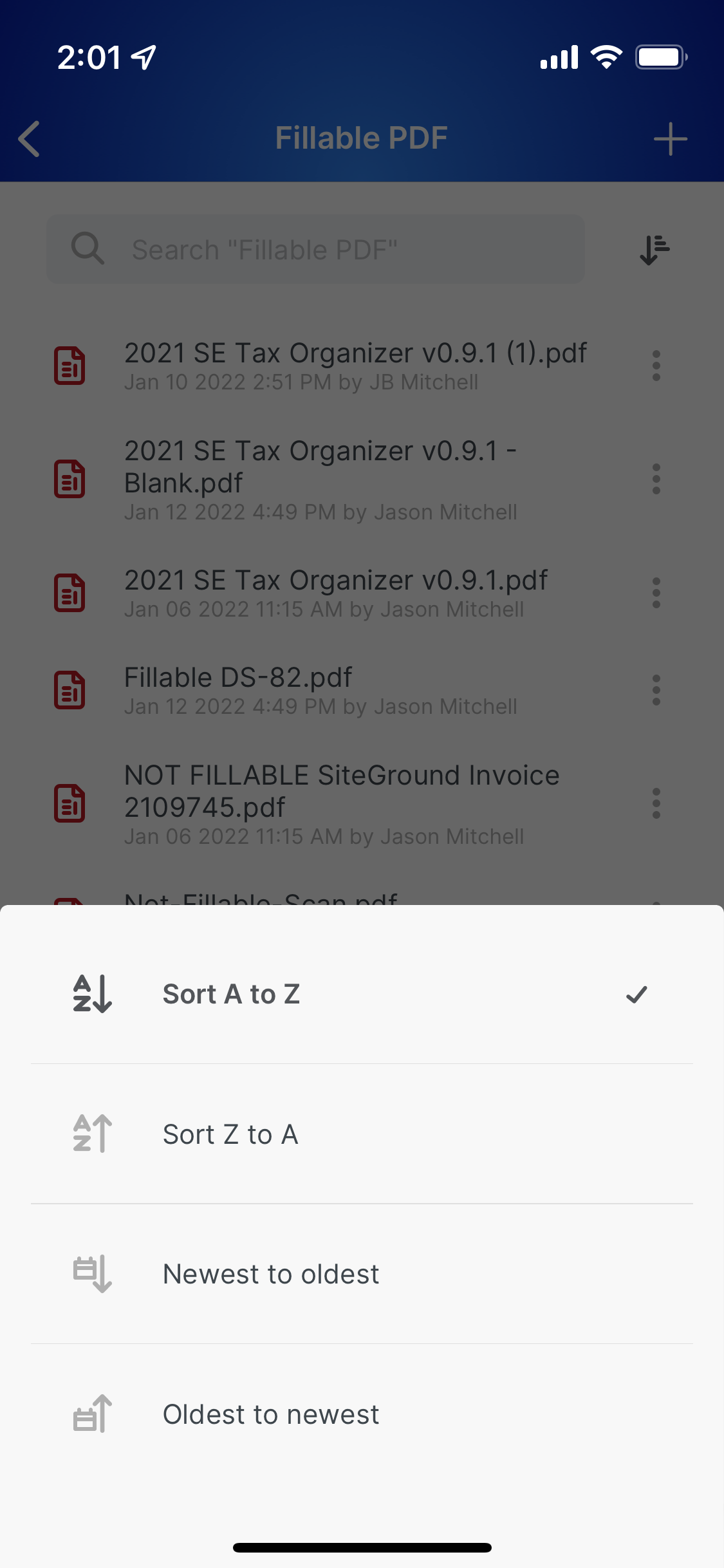Tap the plus icon to add a document
The width and height of the screenshot is (724, 1568).
coord(671,138)
